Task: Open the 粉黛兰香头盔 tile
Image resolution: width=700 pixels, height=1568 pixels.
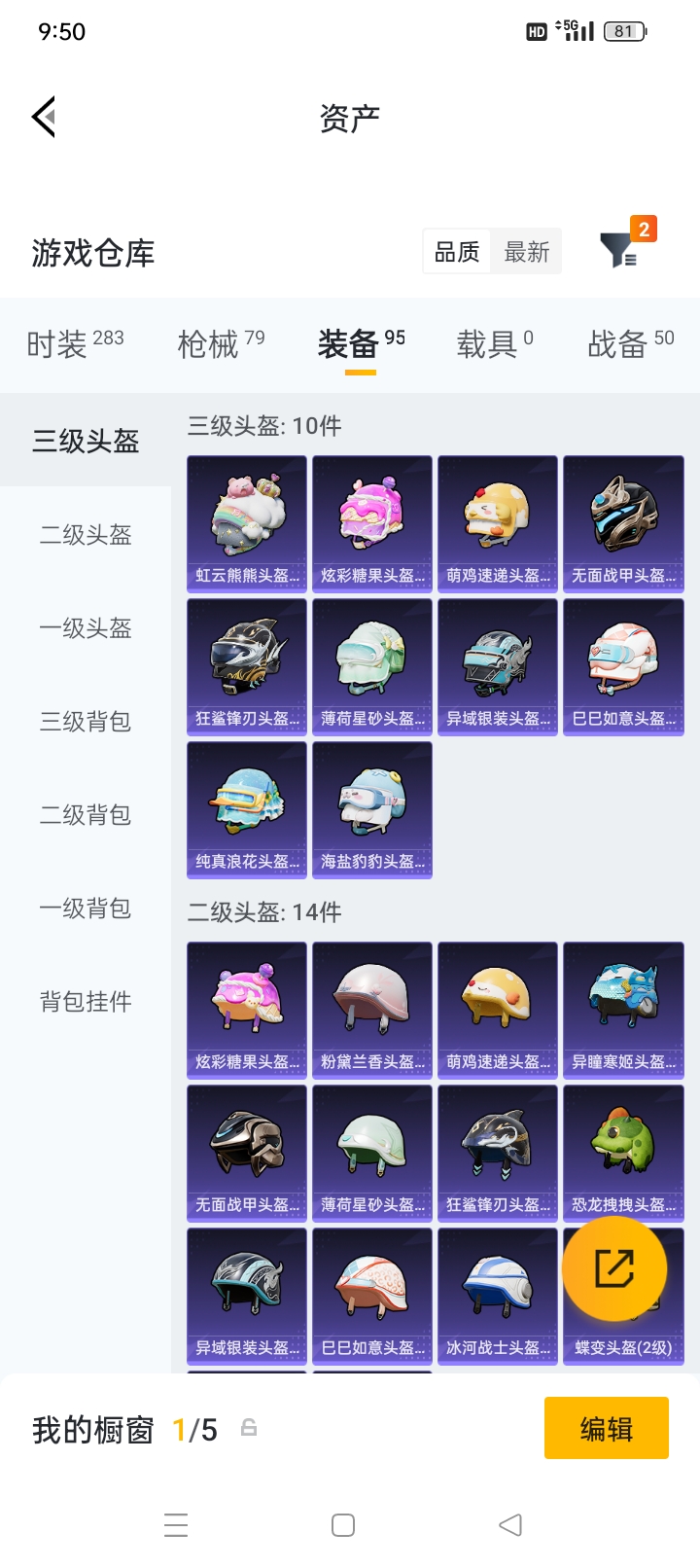Action: (x=372, y=1011)
